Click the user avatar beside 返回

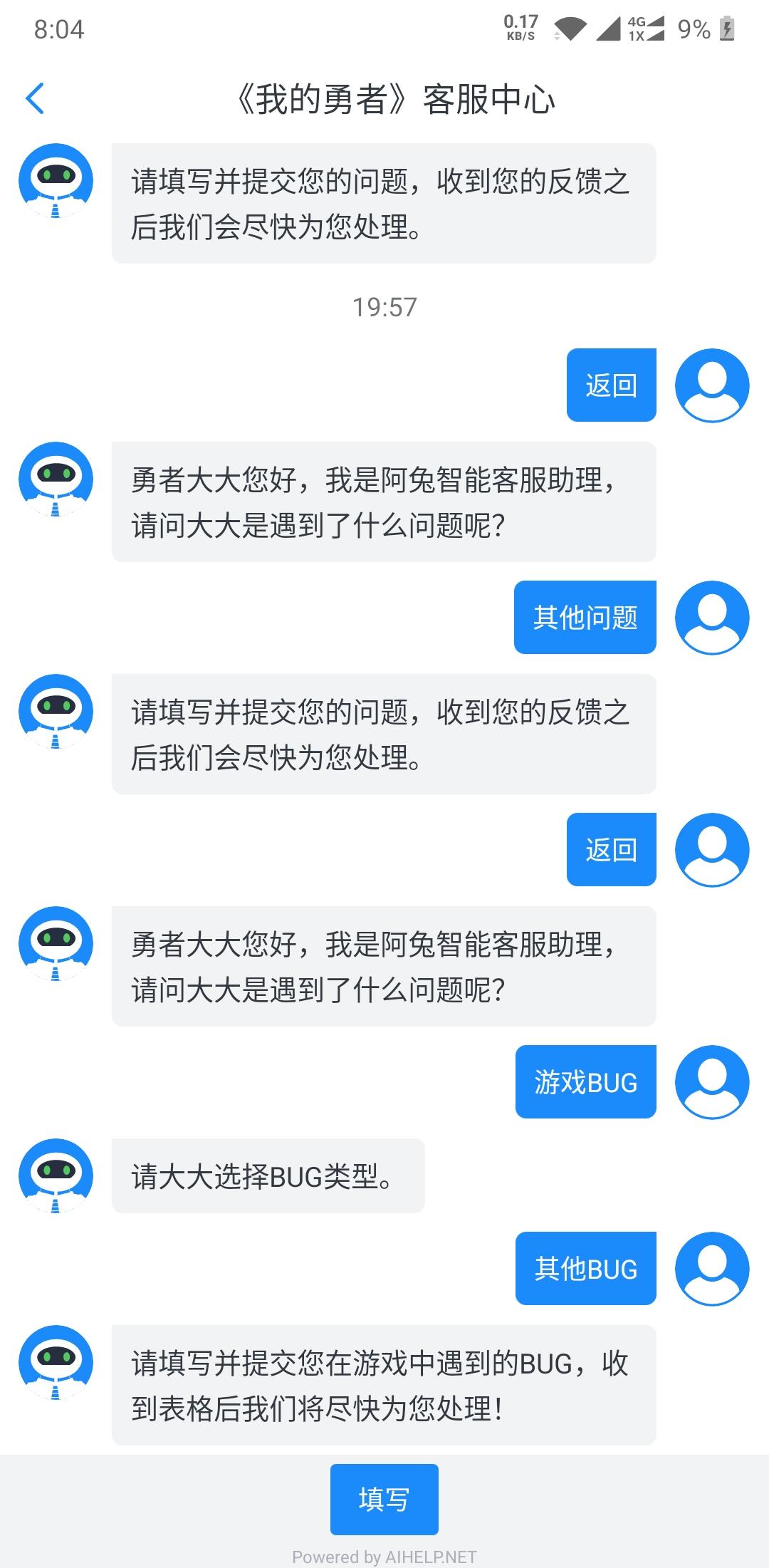click(x=712, y=385)
